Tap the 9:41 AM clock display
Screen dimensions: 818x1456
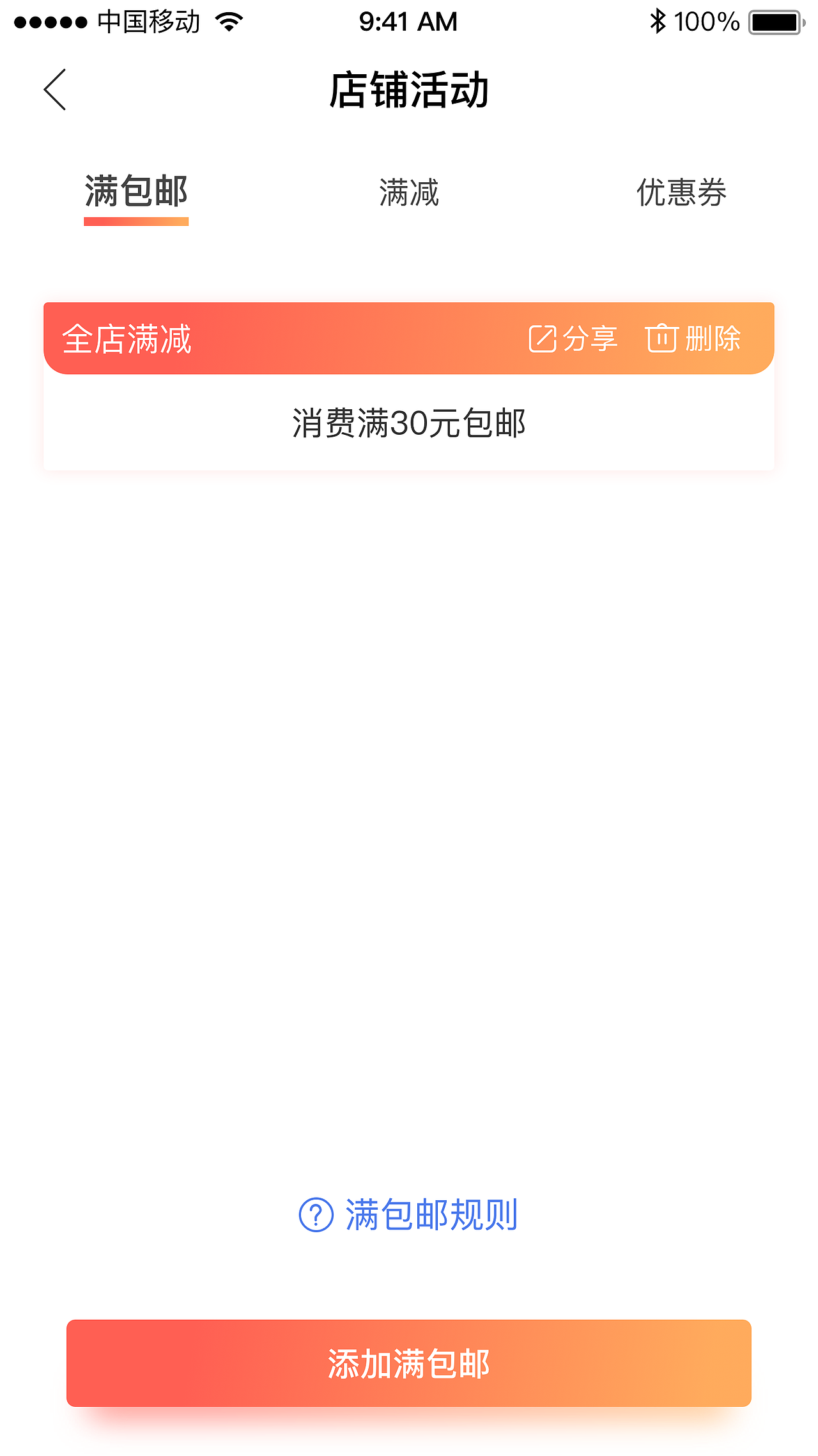click(408, 21)
